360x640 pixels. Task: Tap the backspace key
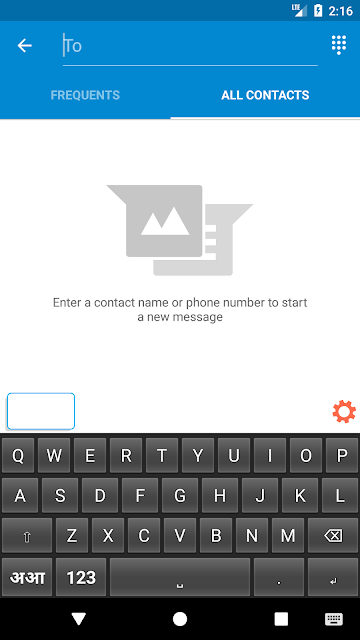click(x=333, y=536)
